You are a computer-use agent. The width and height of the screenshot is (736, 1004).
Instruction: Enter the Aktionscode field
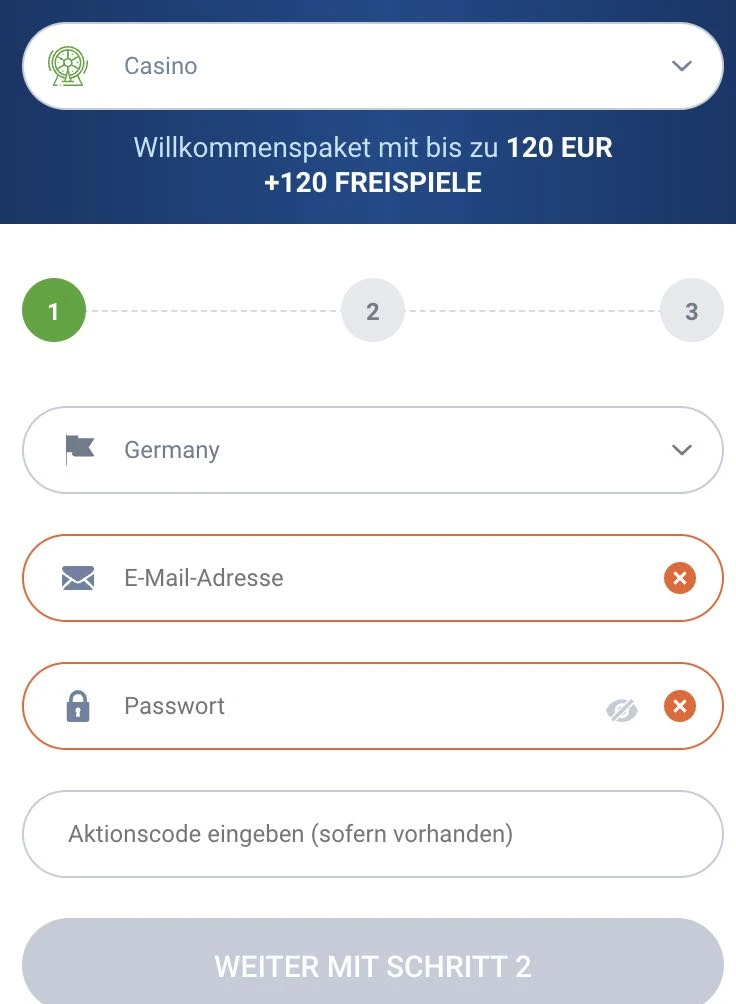tap(372, 834)
